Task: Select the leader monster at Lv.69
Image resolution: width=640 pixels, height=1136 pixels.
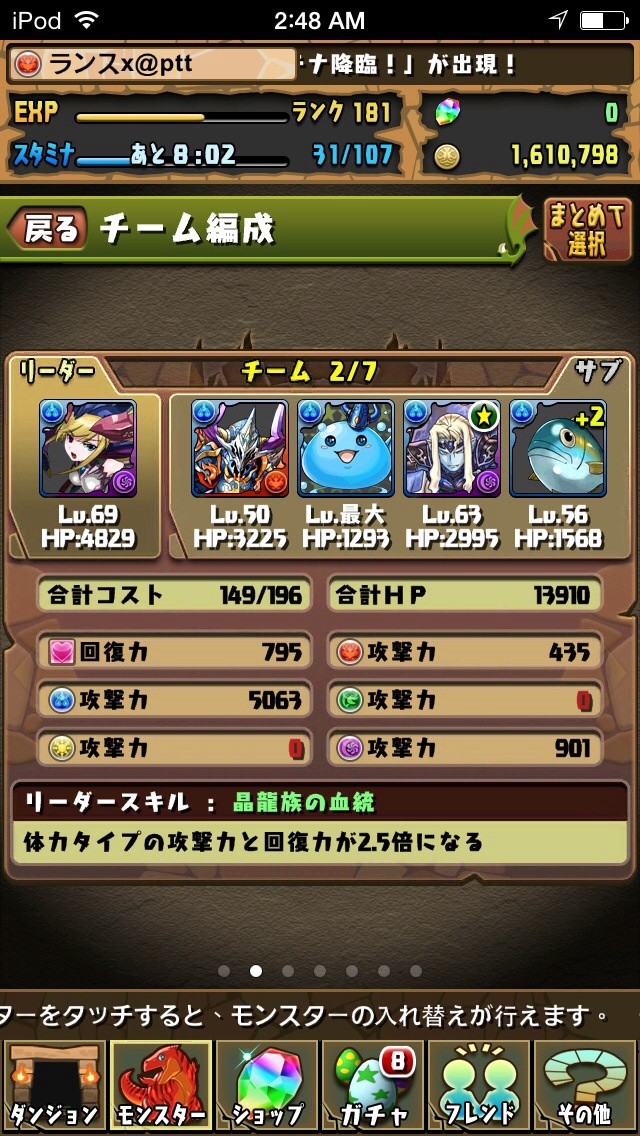Action: click(x=88, y=448)
